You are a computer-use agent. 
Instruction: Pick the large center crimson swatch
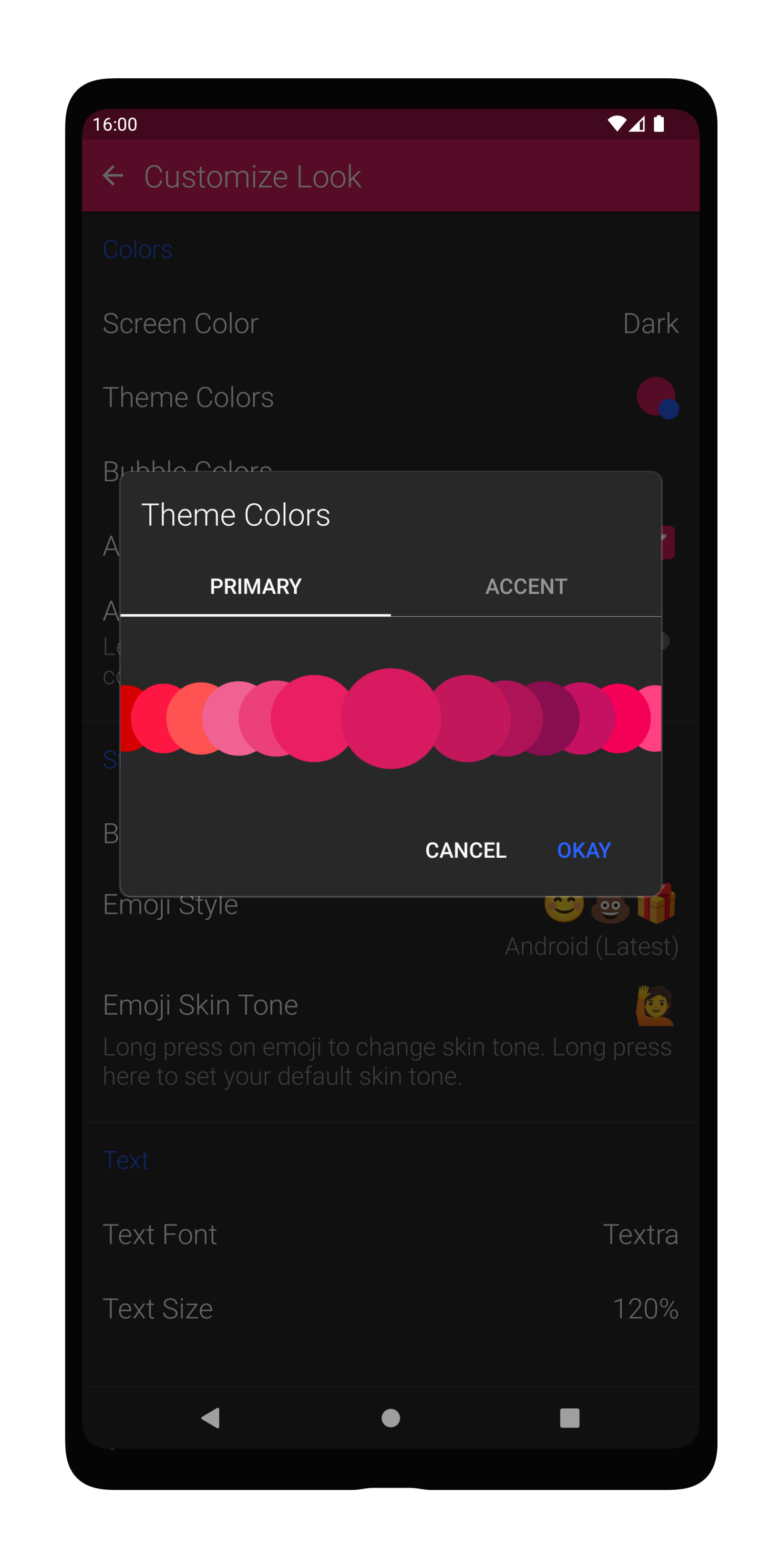tap(390, 718)
